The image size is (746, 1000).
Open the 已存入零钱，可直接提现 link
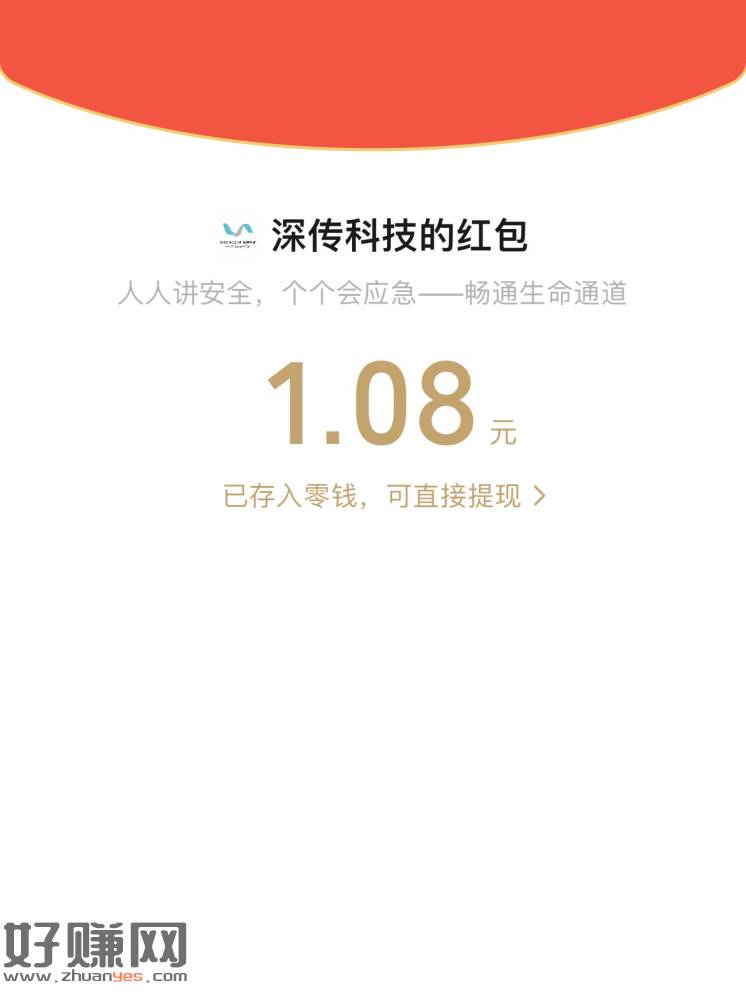pyautogui.click(x=384, y=496)
